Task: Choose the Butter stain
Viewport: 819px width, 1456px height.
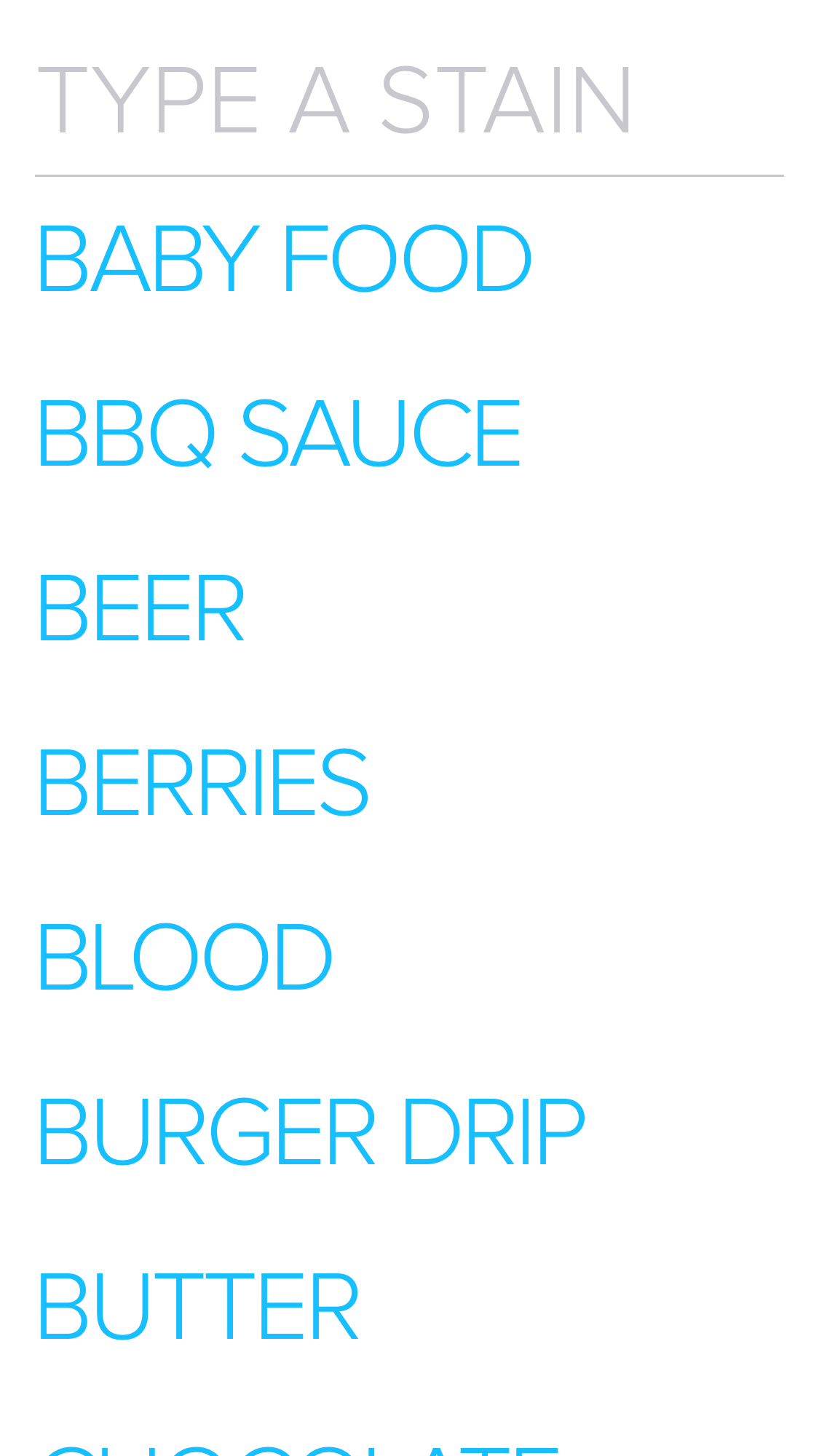Action: [198, 1307]
